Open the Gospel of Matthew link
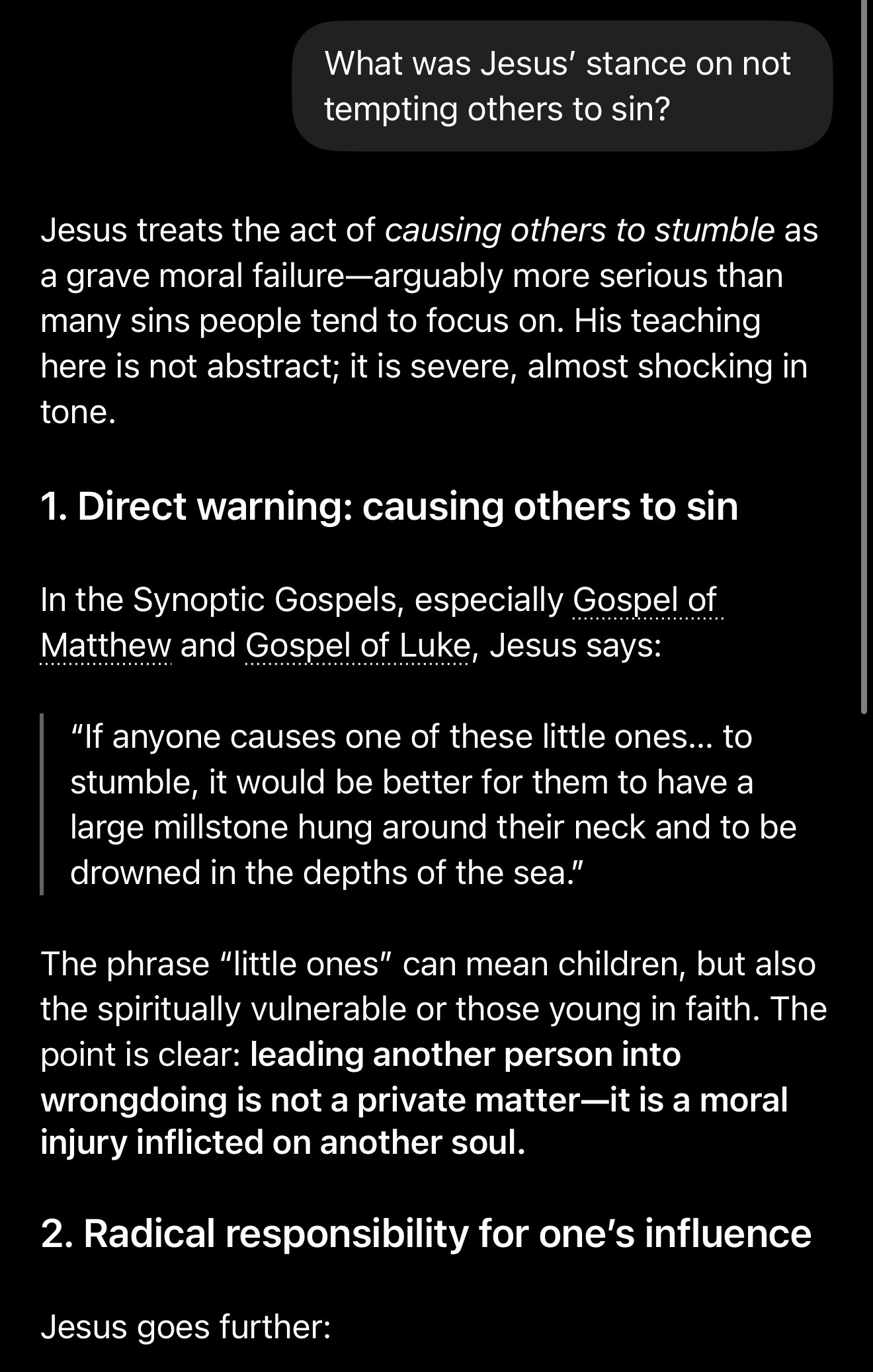This screenshot has height=1372, width=873. [x=646, y=600]
